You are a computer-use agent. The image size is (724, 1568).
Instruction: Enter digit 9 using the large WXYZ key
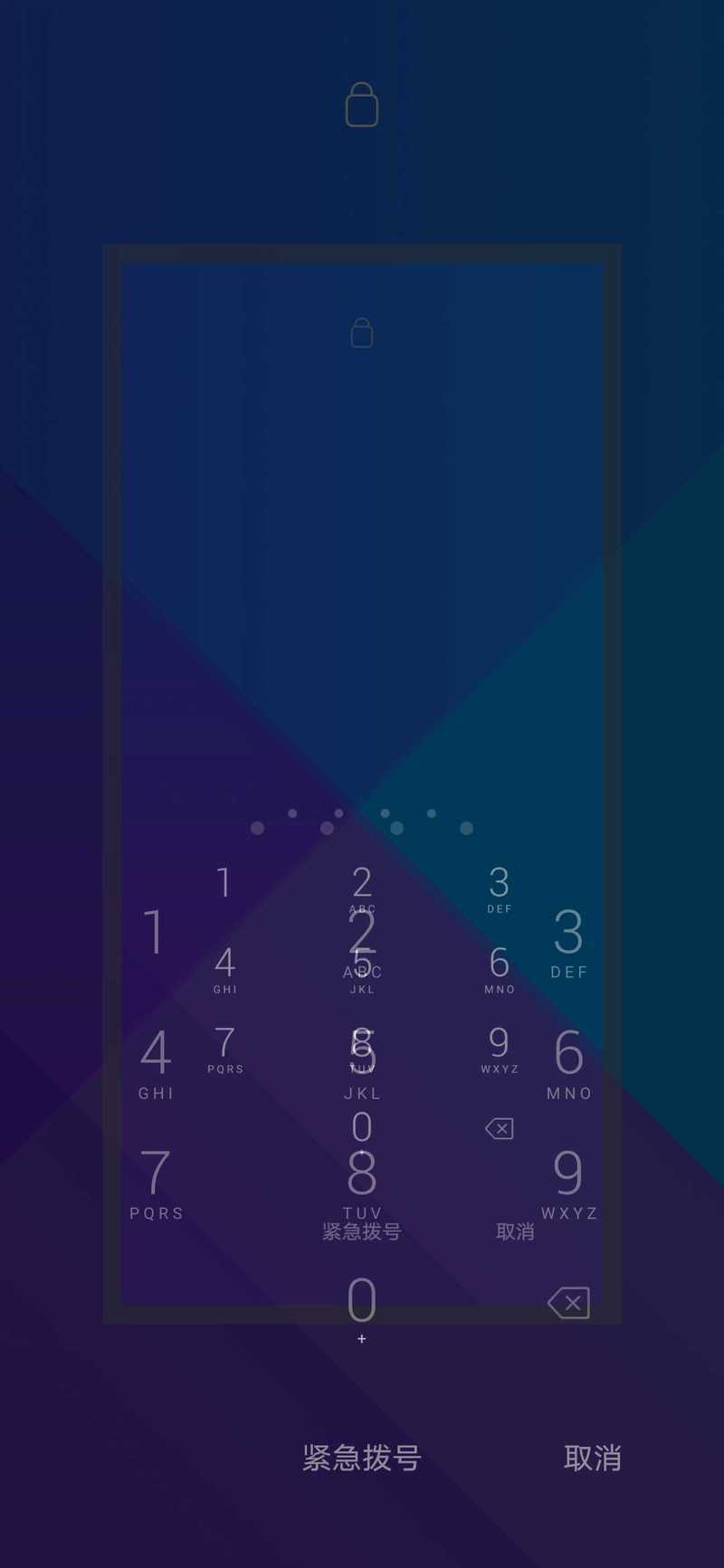tap(568, 1184)
